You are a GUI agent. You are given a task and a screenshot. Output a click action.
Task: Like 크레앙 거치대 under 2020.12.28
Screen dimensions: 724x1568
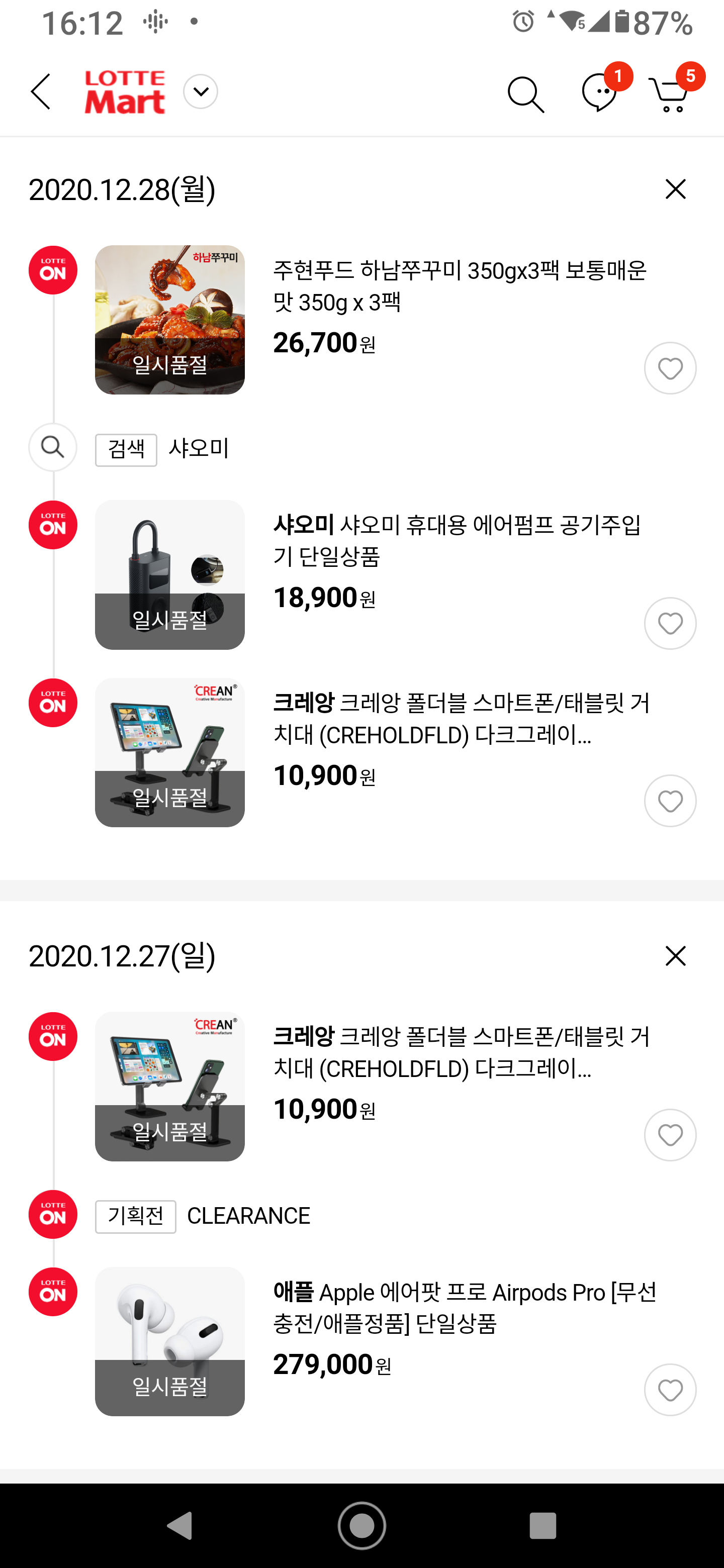pyautogui.click(x=670, y=801)
